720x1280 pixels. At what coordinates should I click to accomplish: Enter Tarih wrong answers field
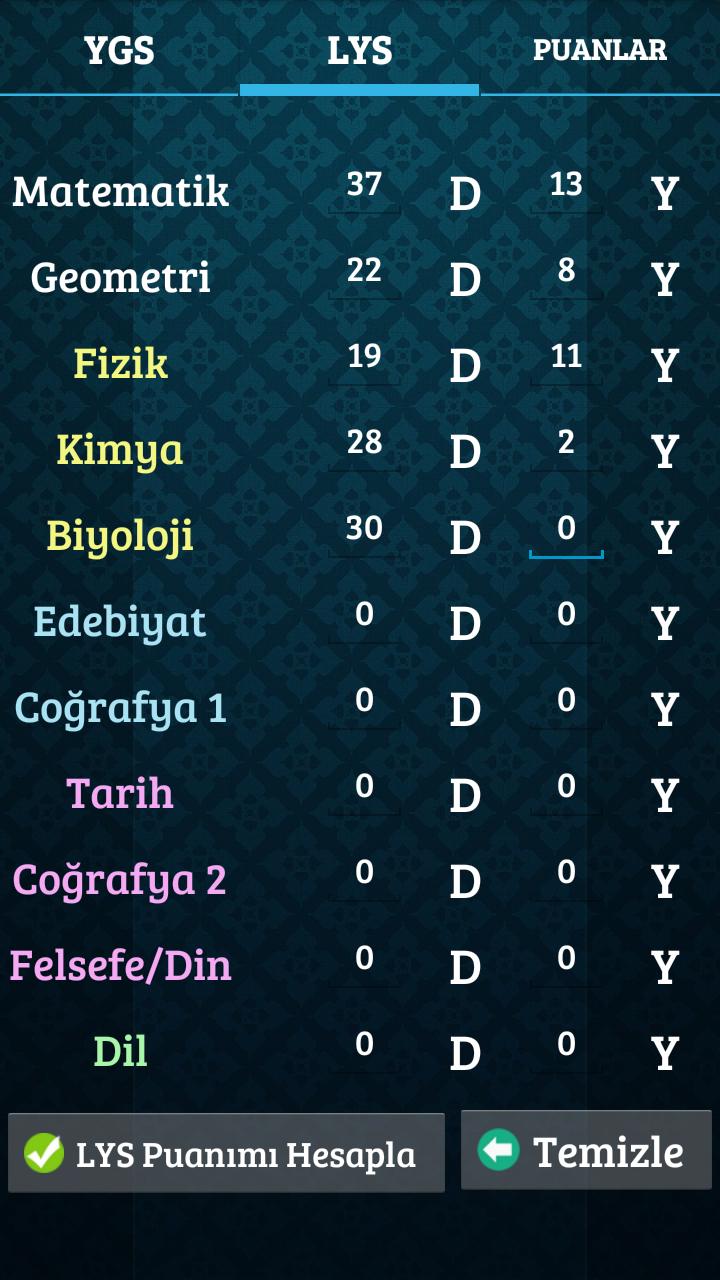pos(566,789)
